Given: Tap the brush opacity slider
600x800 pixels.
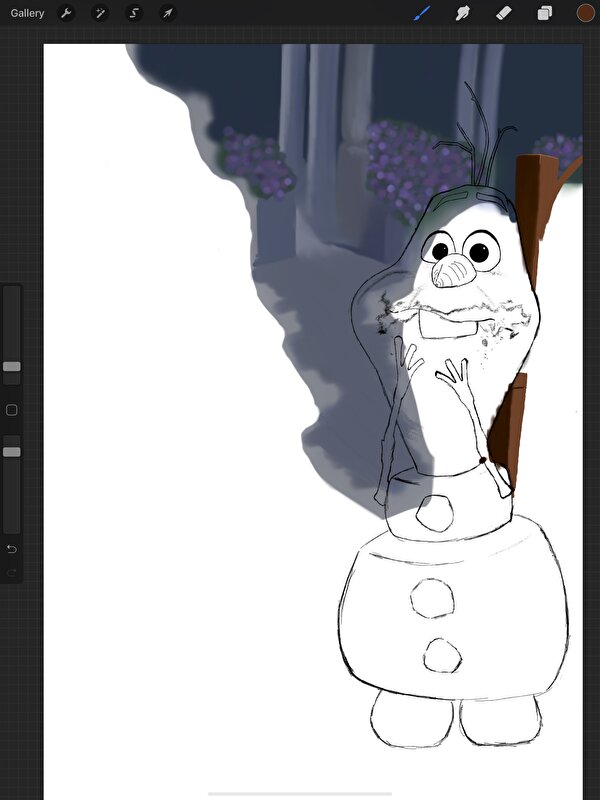Looking at the screenshot, I should [x=12, y=452].
